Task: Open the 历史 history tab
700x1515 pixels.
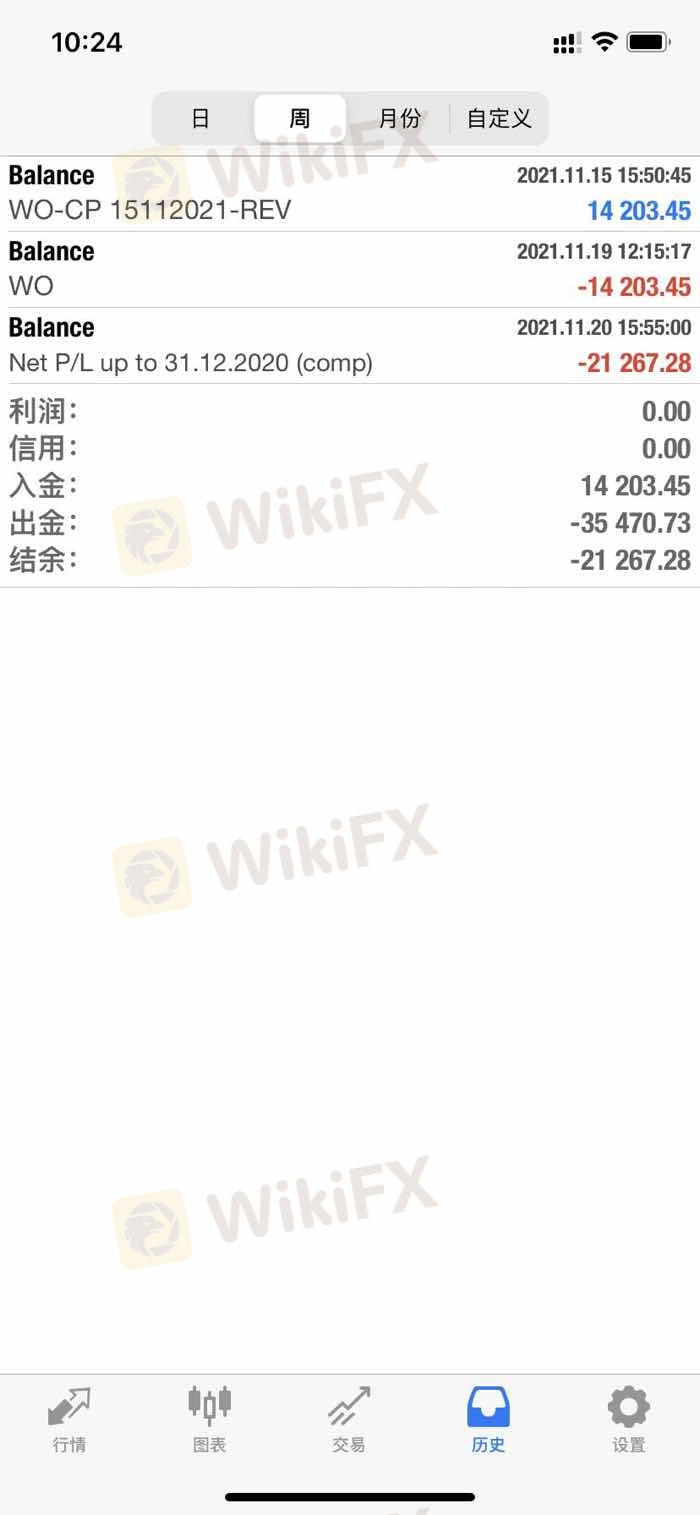Action: tap(489, 1420)
